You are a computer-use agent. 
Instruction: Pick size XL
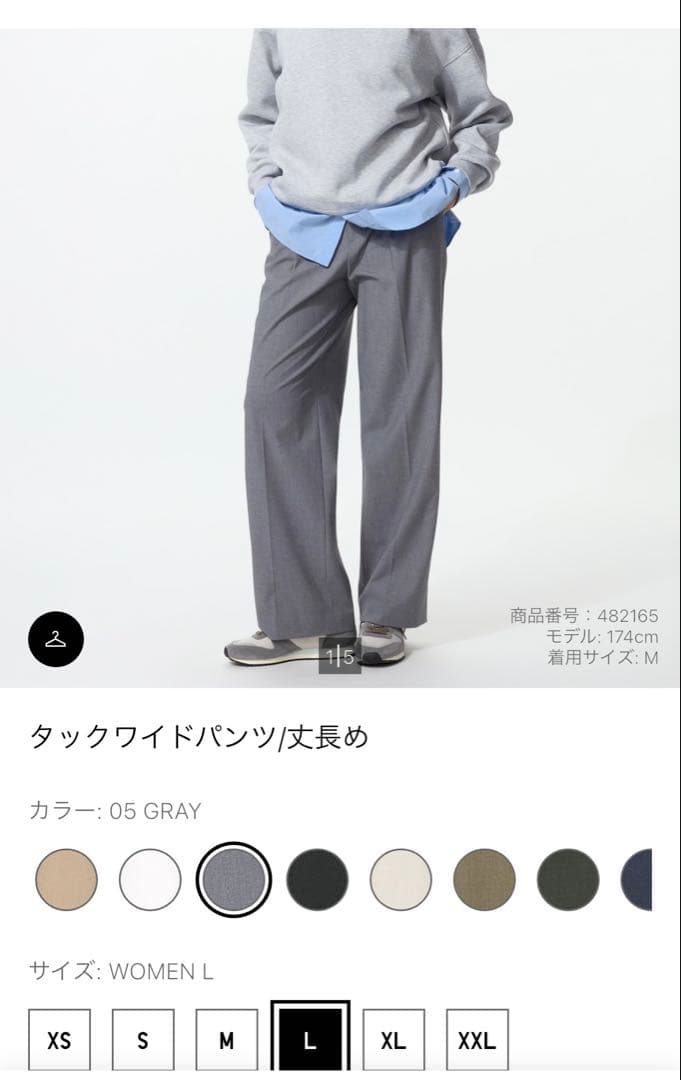click(393, 1040)
